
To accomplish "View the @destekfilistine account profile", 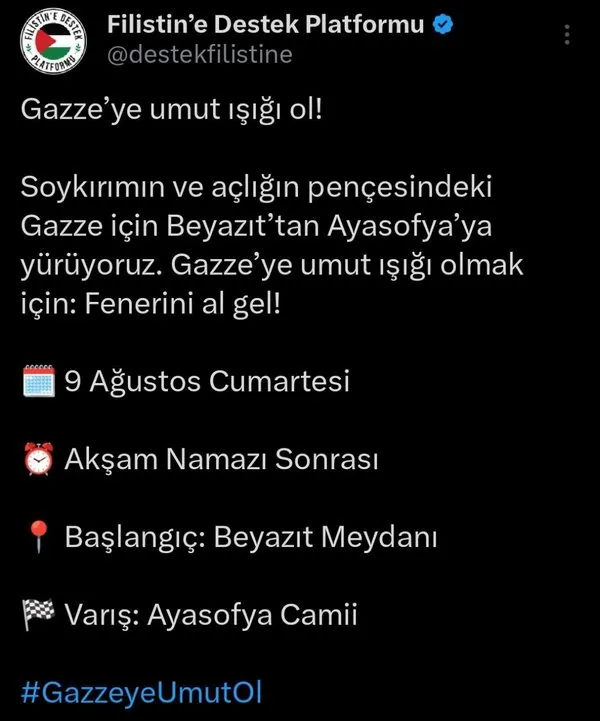I will click(x=199, y=54).
